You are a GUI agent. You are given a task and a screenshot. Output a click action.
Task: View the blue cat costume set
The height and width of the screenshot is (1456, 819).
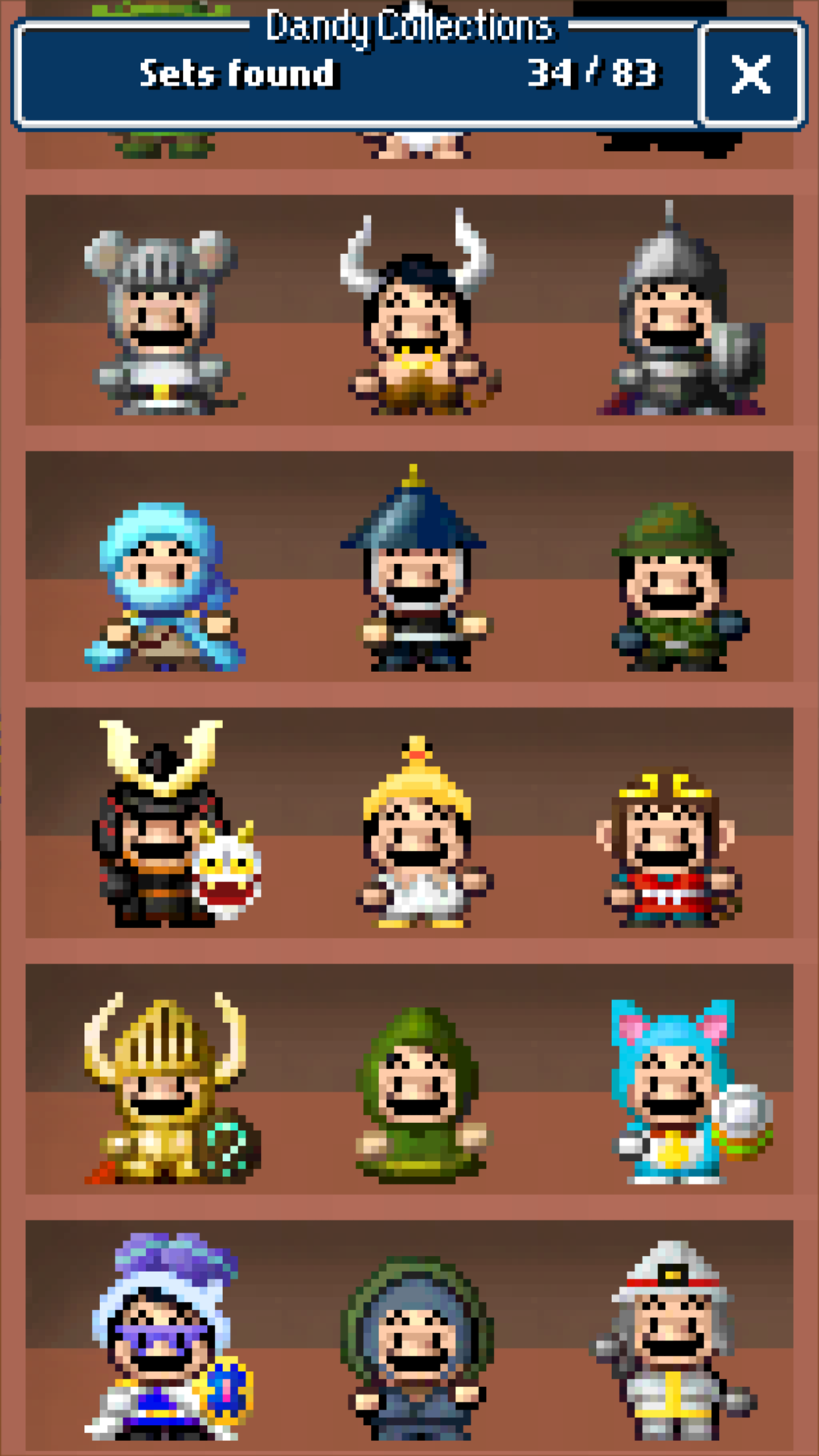[679, 1092]
